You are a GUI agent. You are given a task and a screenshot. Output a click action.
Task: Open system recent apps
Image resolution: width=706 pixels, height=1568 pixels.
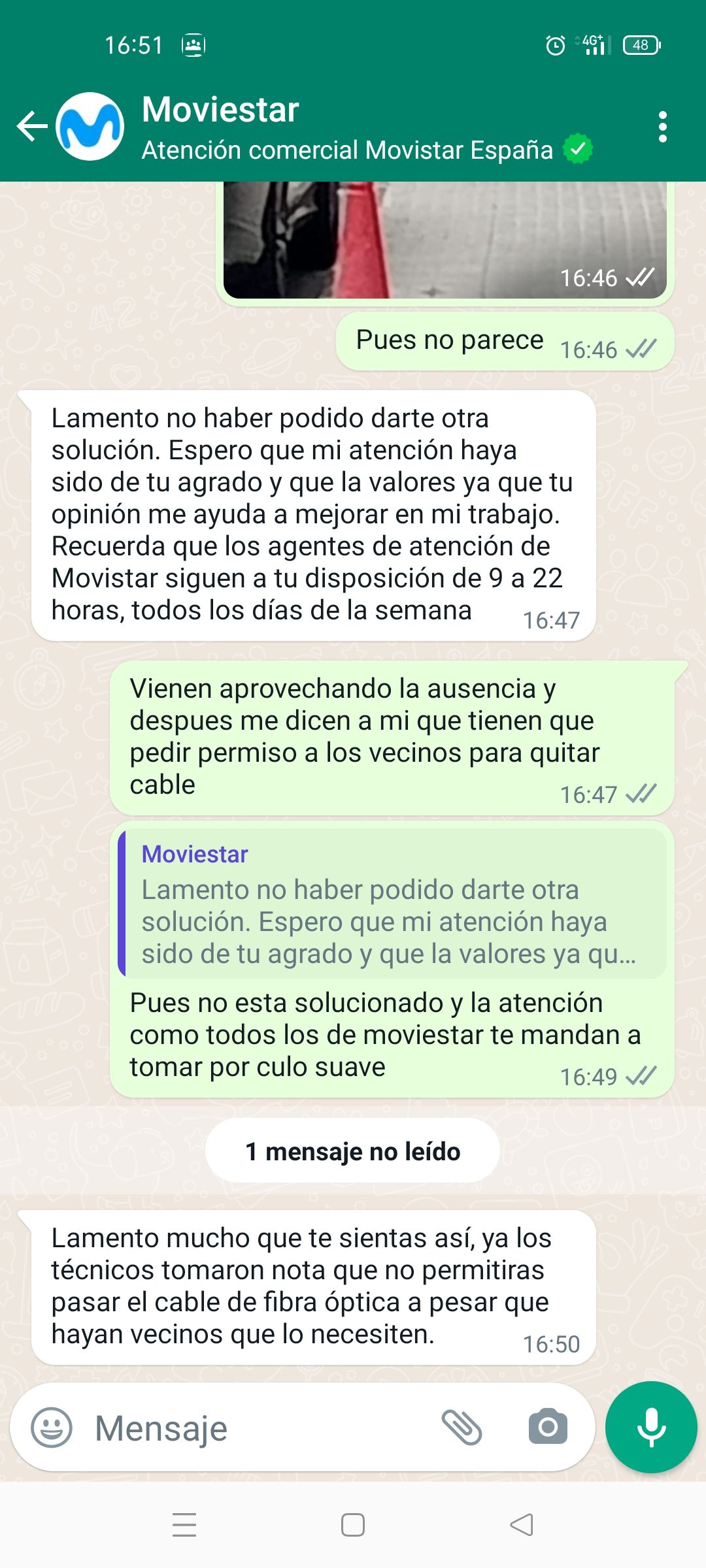(184, 1525)
